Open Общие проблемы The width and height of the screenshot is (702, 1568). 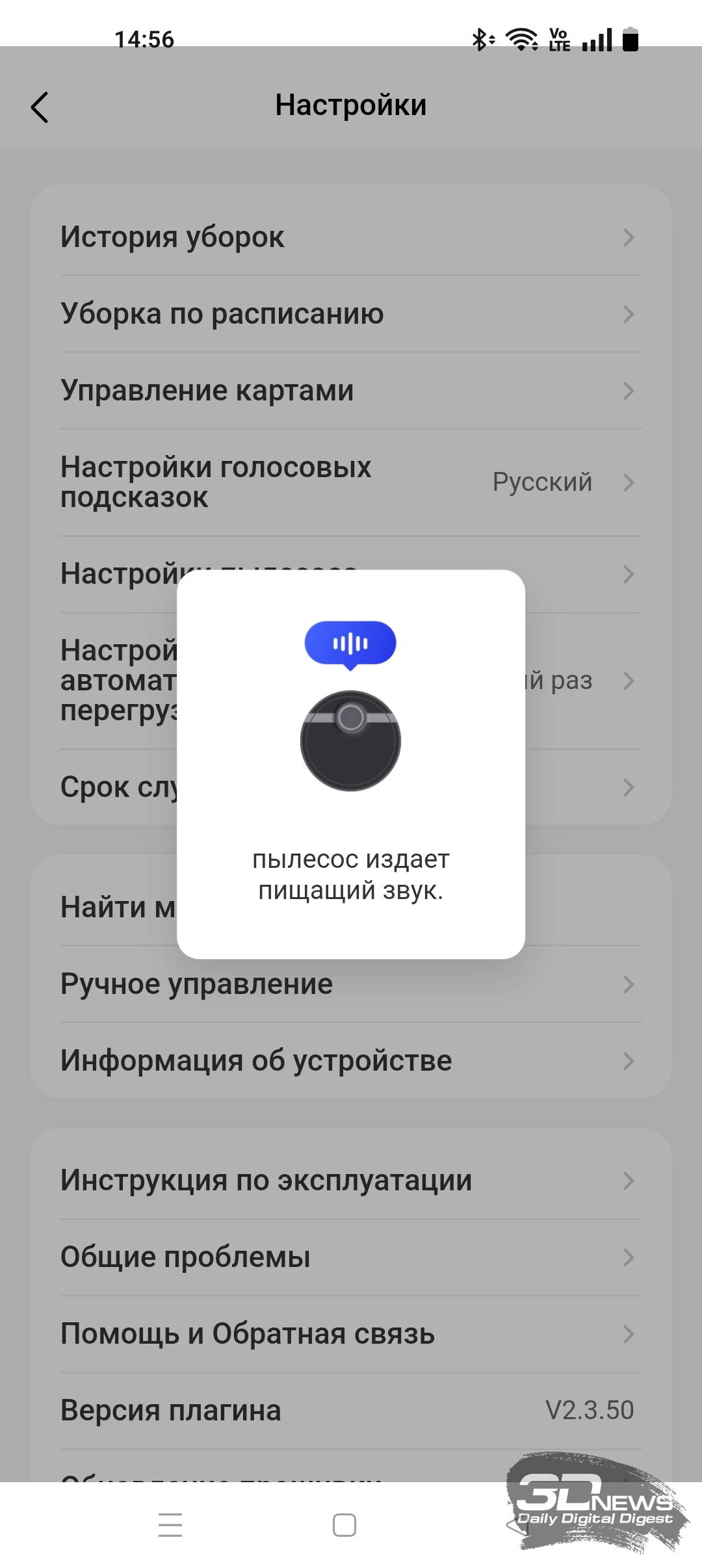pyautogui.click(x=351, y=1257)
